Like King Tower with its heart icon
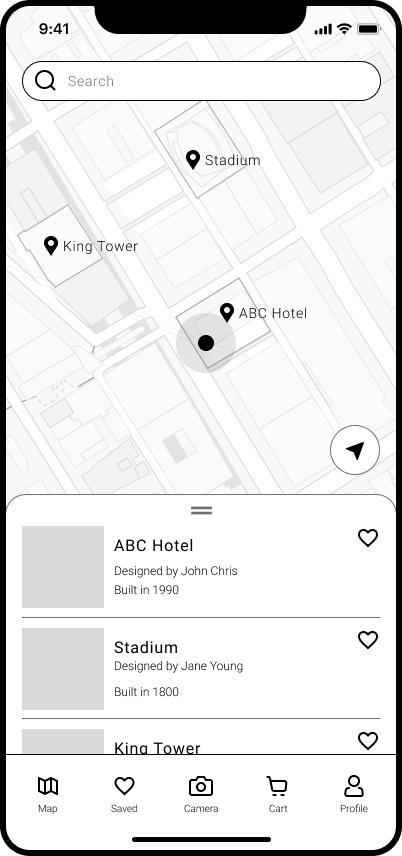 click(x=368, y=741)
